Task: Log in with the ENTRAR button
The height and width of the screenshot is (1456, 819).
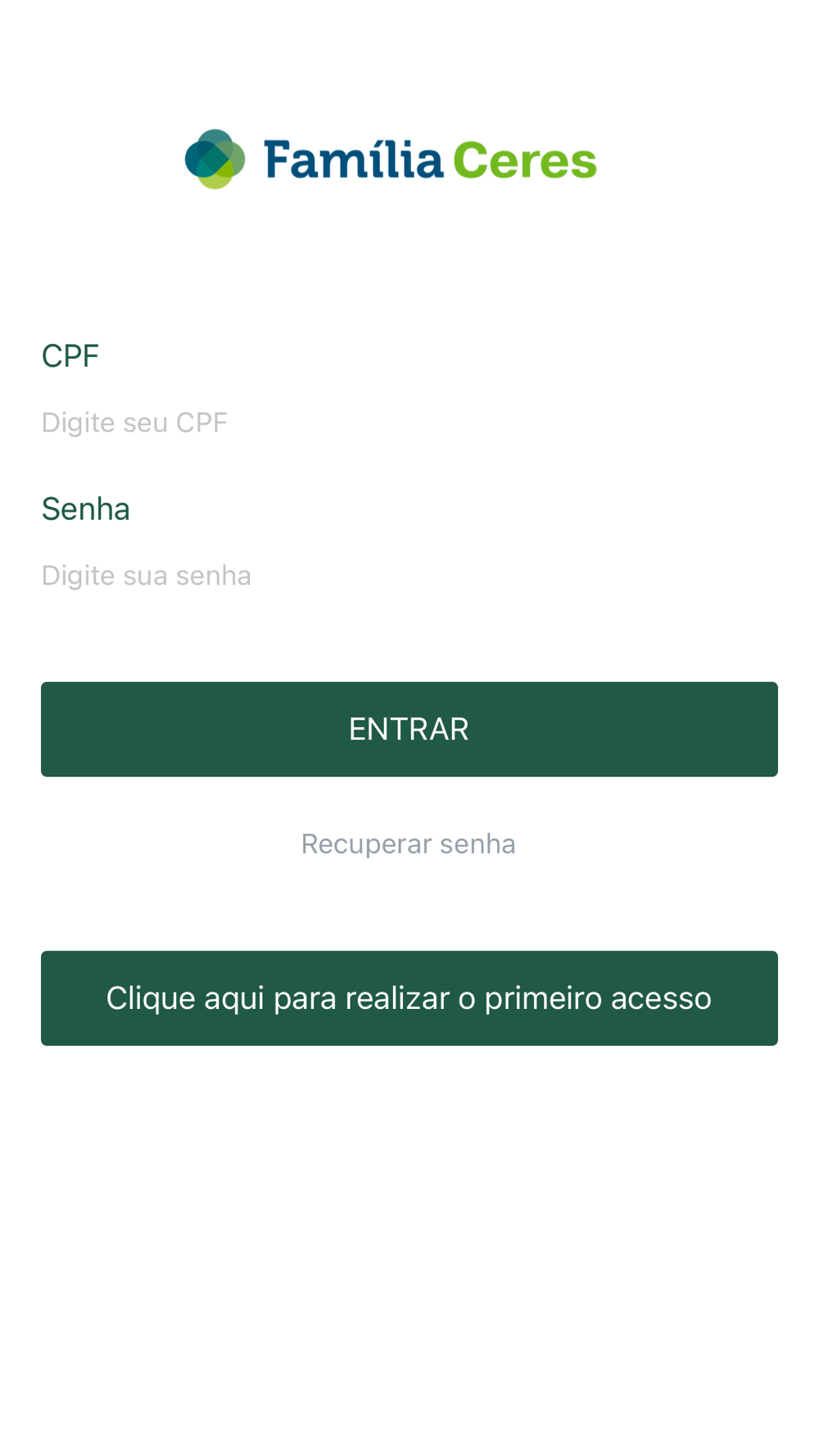Action: [409, 729]
